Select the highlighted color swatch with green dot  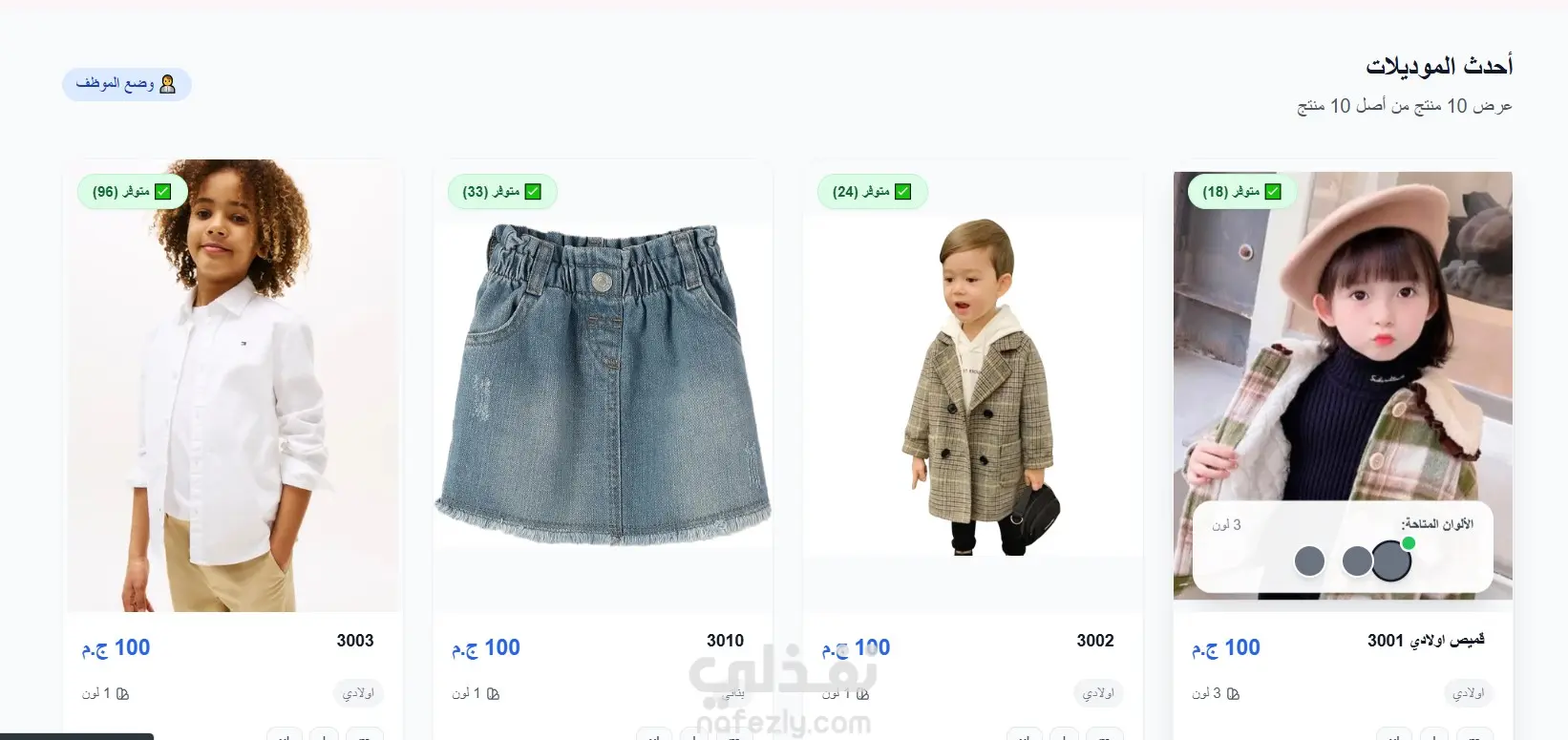(x=1391, y=561)
